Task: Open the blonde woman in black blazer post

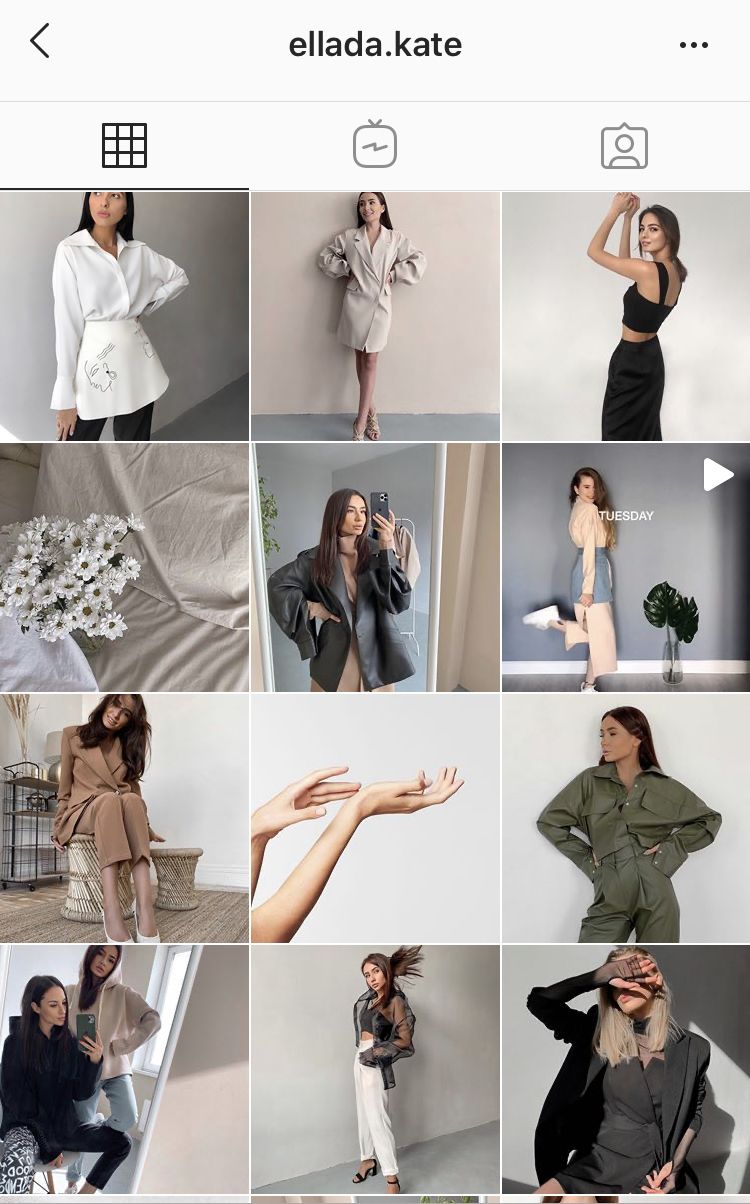Action: pyautogui.click(x=626, y=1069)
